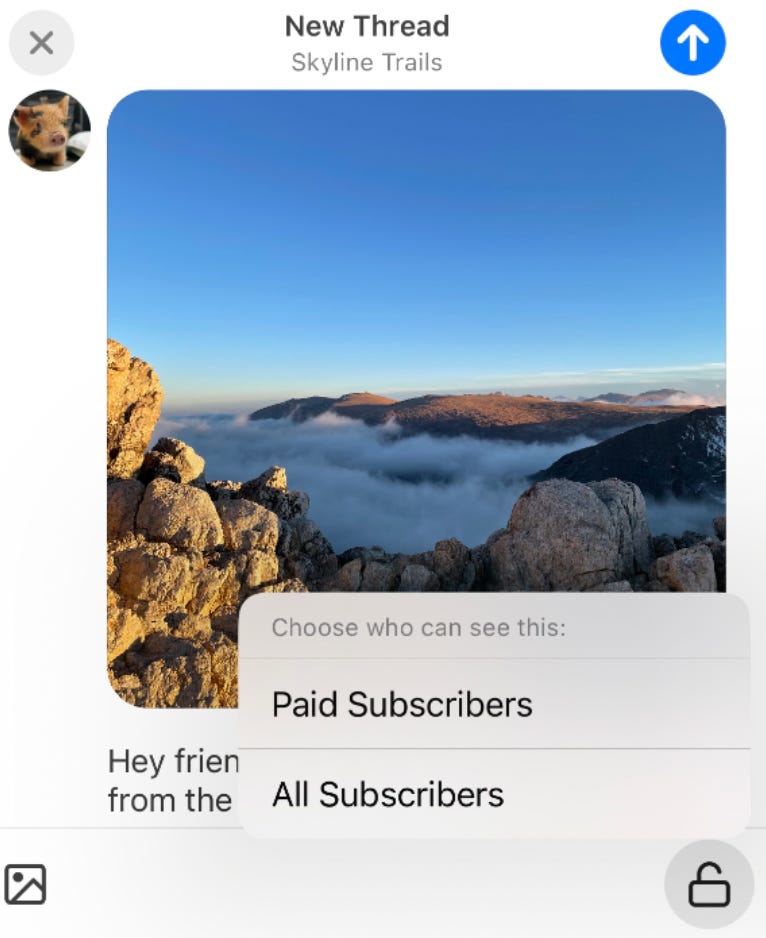The width and height of the screenshot is (766, 938).
Task: Choose Paid Subscribers as the audience
Action: pyautogui.click(x=494, y=704)
